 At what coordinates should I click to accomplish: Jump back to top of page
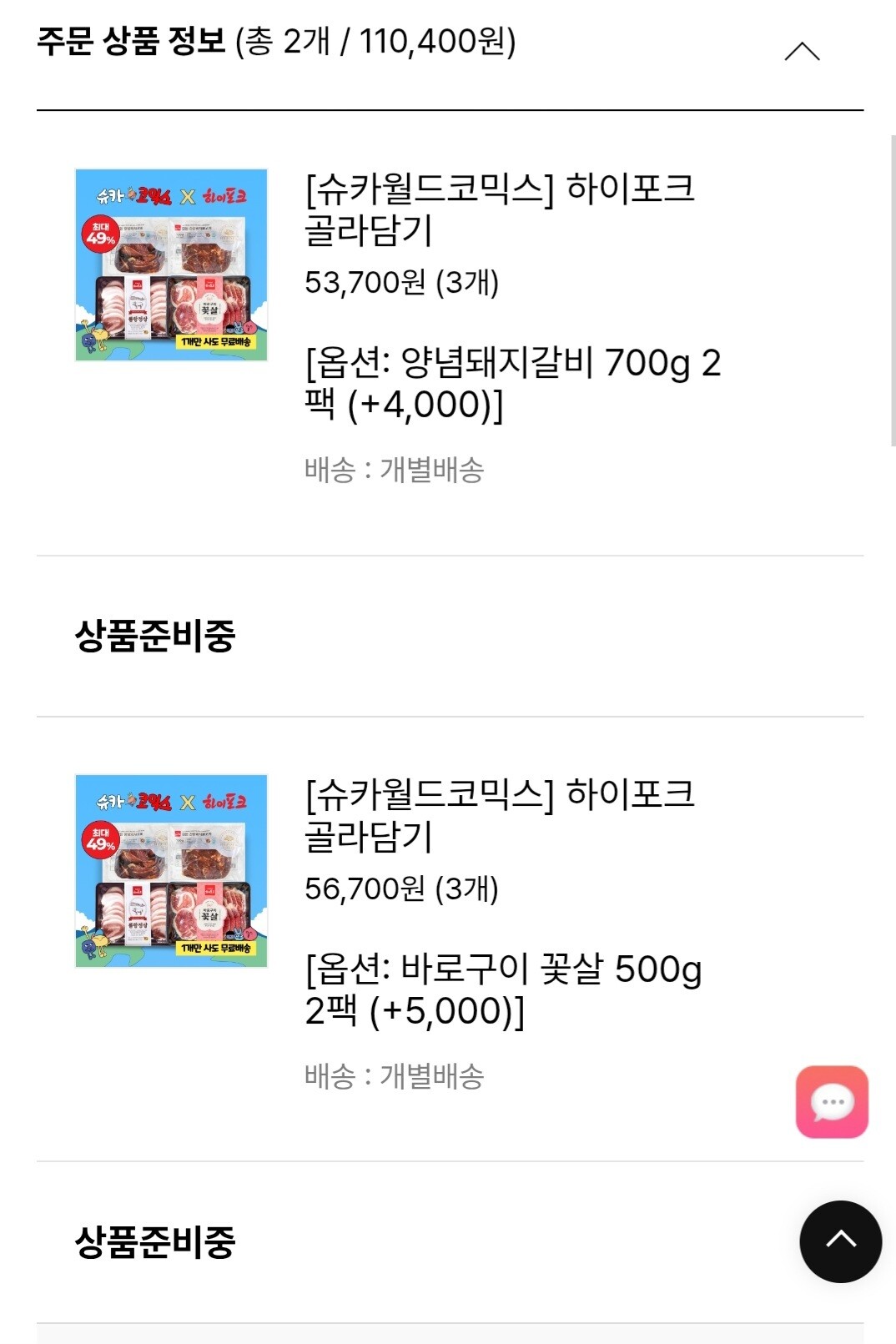[x=840, y=1241]
